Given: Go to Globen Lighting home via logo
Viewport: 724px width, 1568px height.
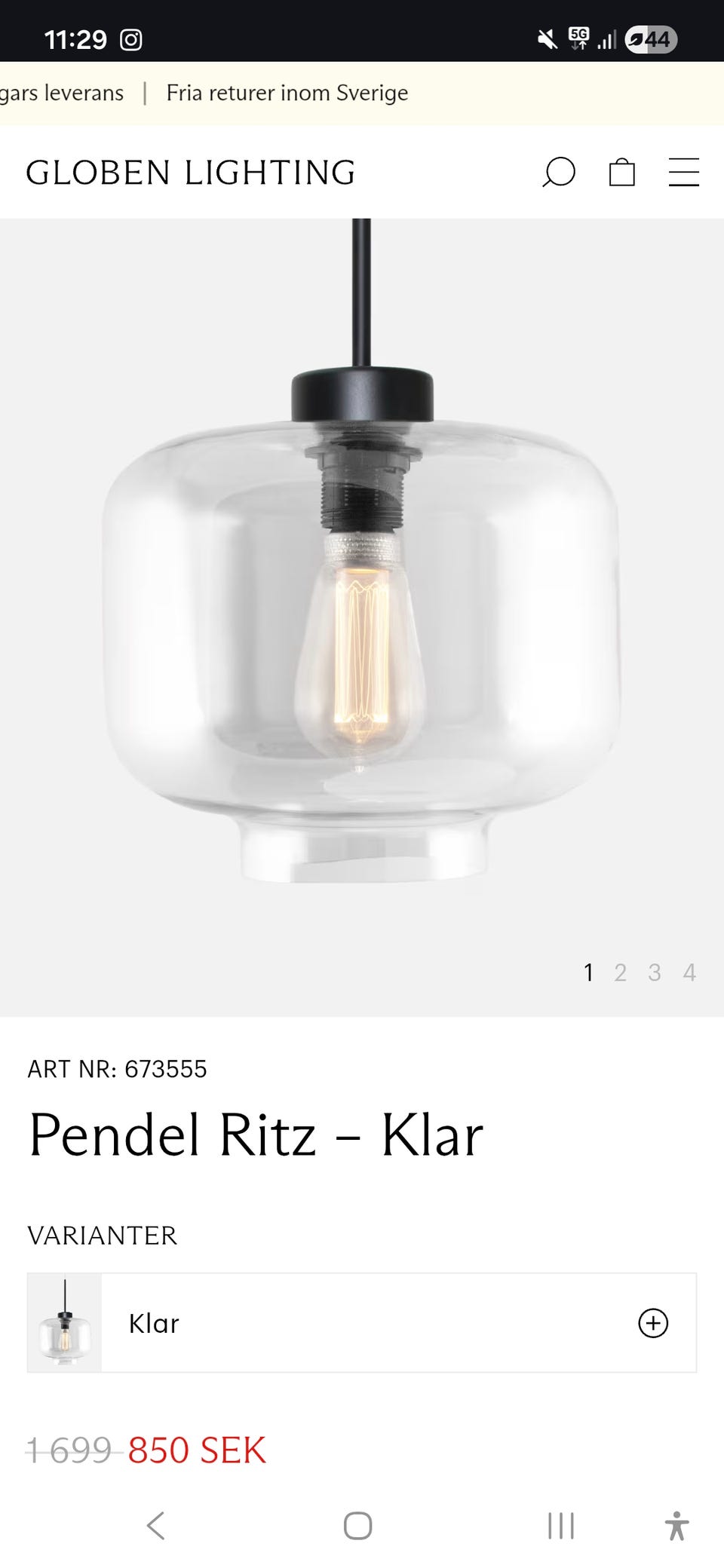Looking at the screenshot, I should (x=191, y=173).
